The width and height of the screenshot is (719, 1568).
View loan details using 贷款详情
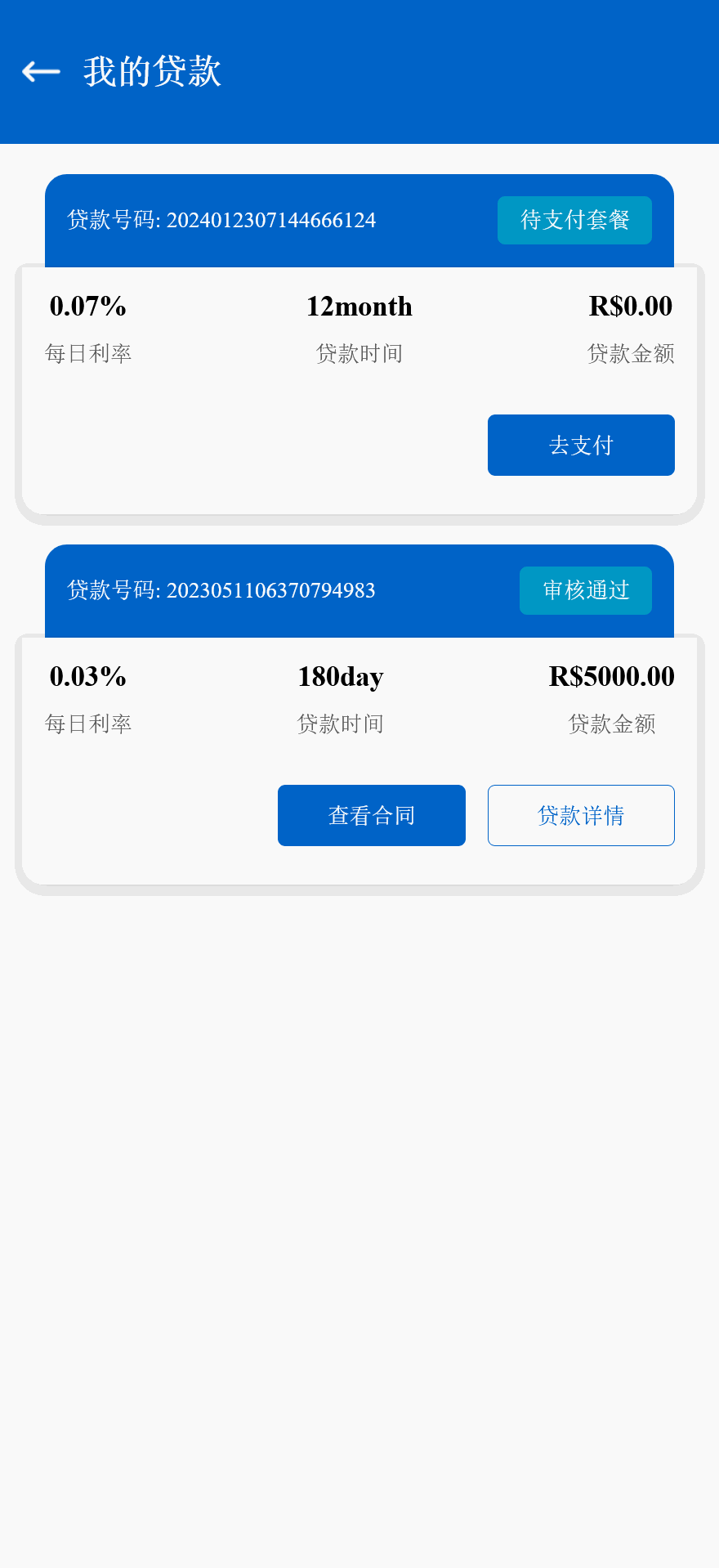(580, 814)
